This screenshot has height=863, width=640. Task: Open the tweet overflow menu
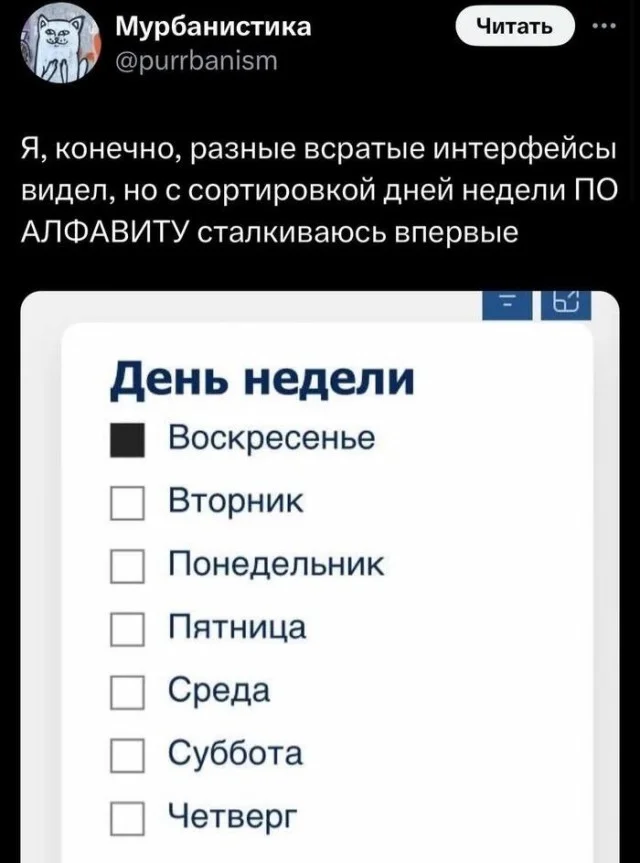tap(605, 25)
